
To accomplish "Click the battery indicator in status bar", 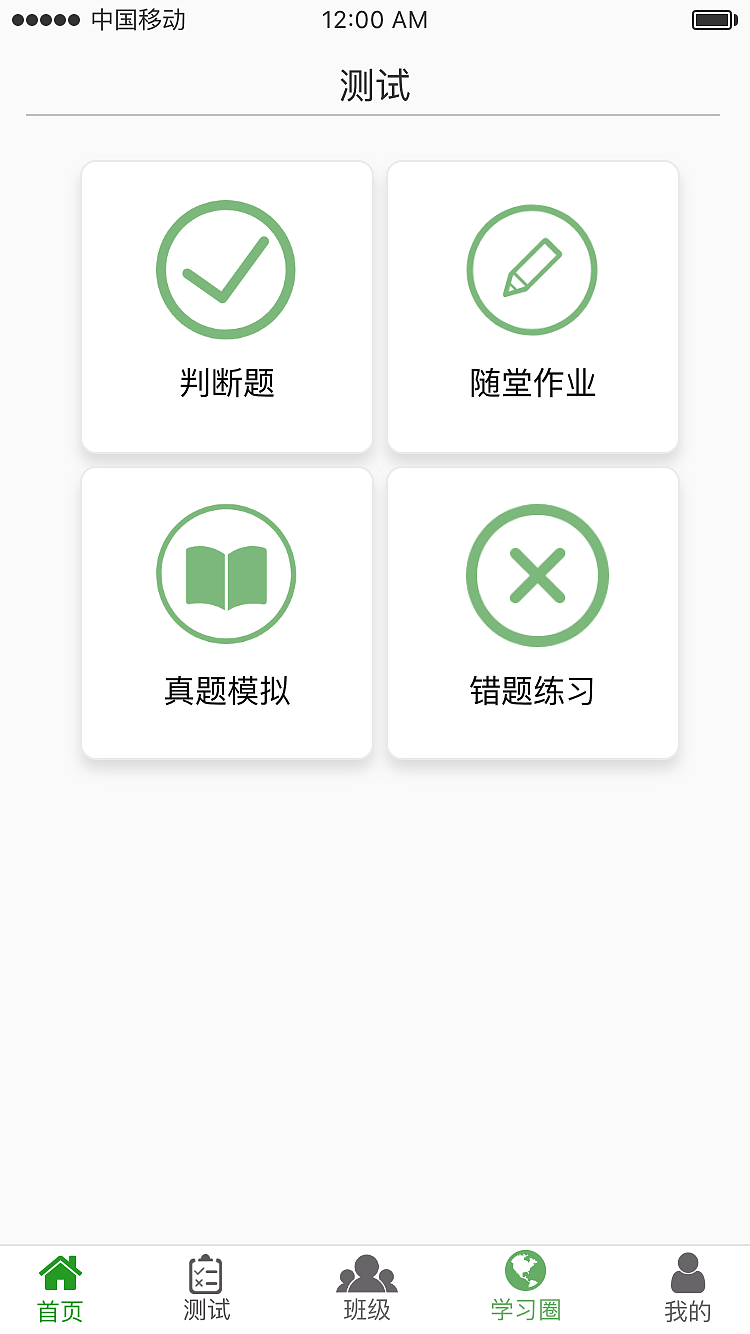I will click(x=712, y=18).
